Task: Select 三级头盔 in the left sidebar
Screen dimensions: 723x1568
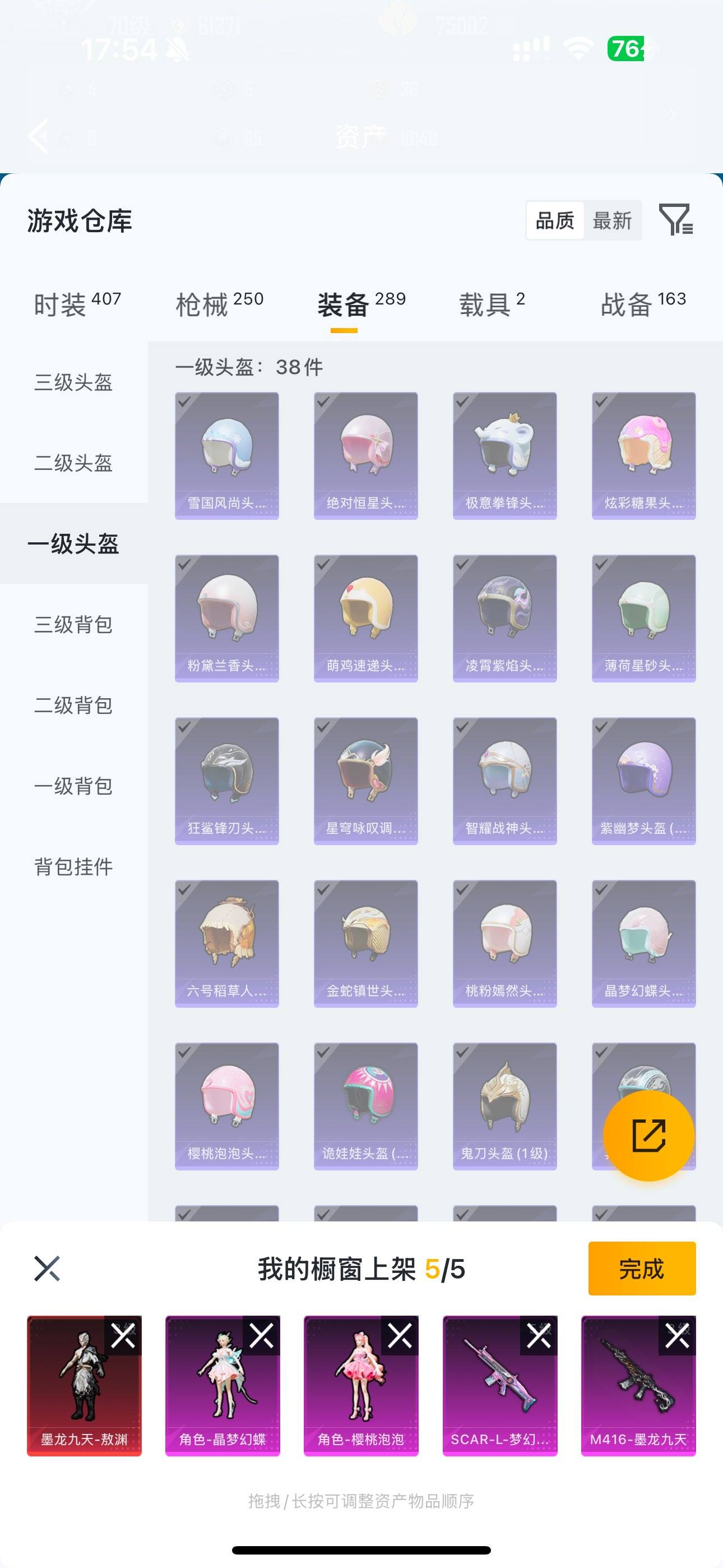Action: pos(73,384)
